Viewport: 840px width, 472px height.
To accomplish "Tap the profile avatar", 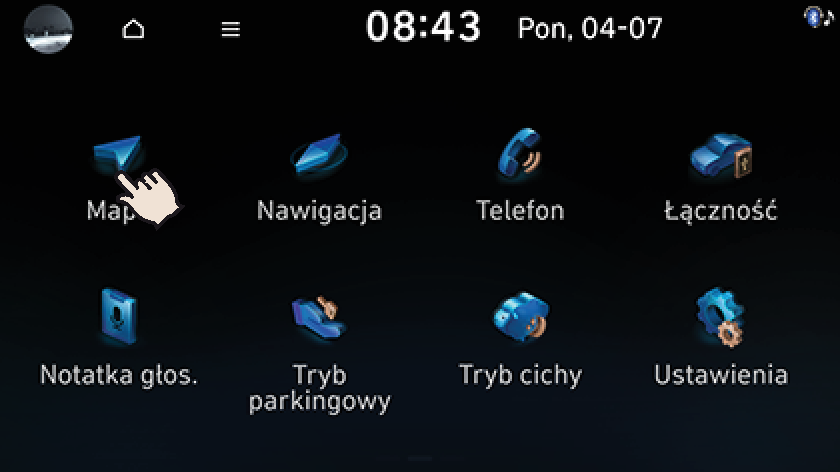I will coord(48,29).
